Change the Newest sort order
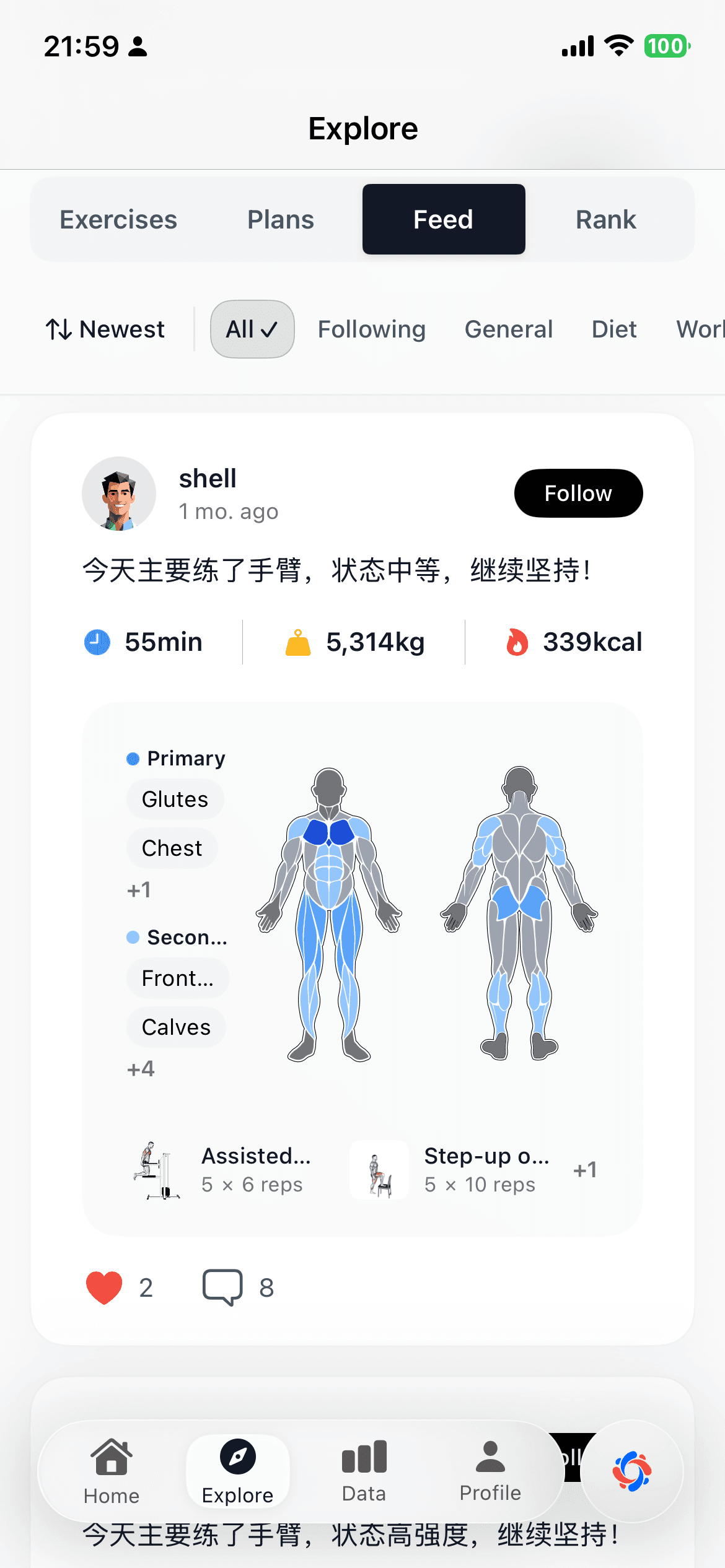Image resolution: width=725 pixels, height=1568 pixels. pos(105,329)
